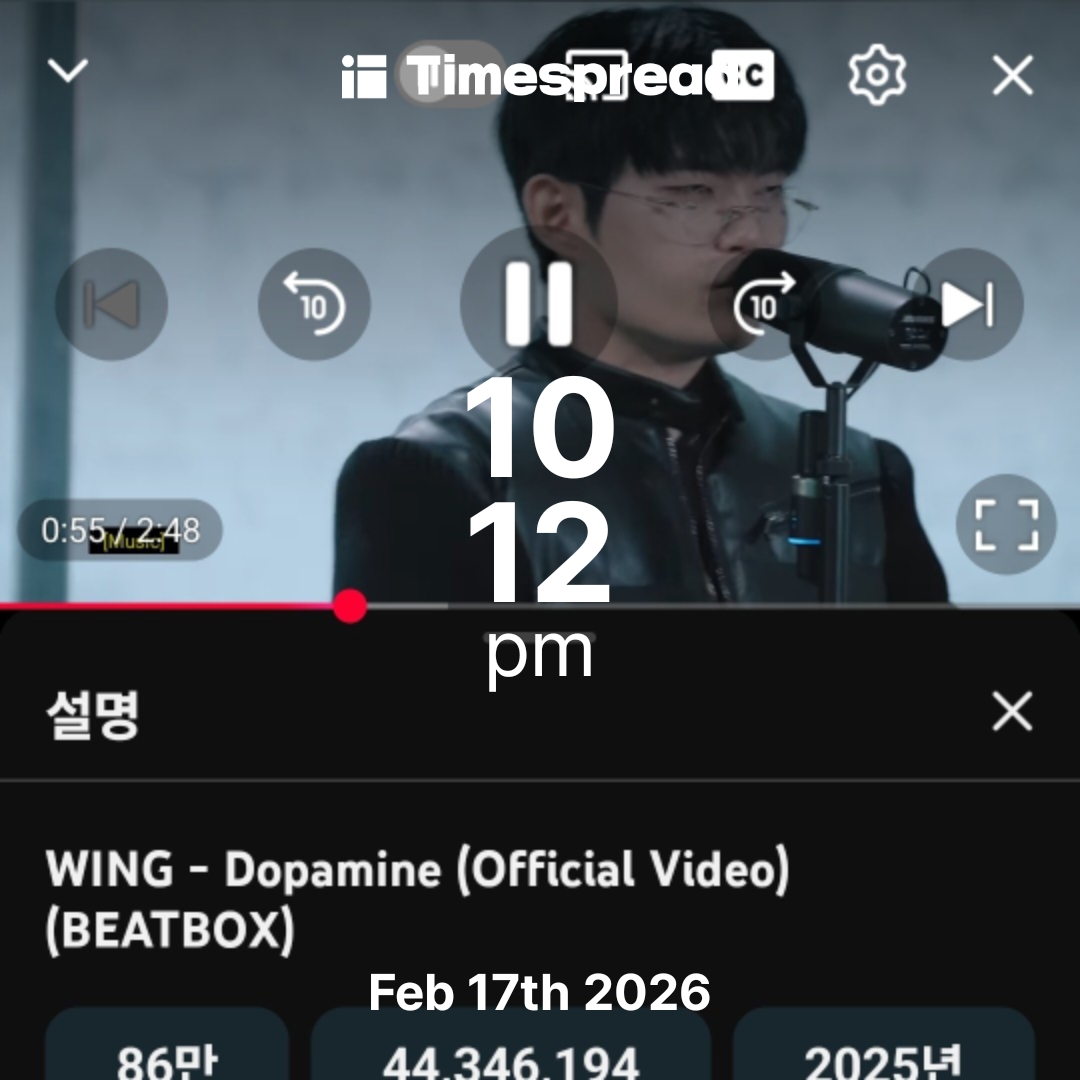
Task: Rewind the video 10 seconds
Action: click(314, 304)
